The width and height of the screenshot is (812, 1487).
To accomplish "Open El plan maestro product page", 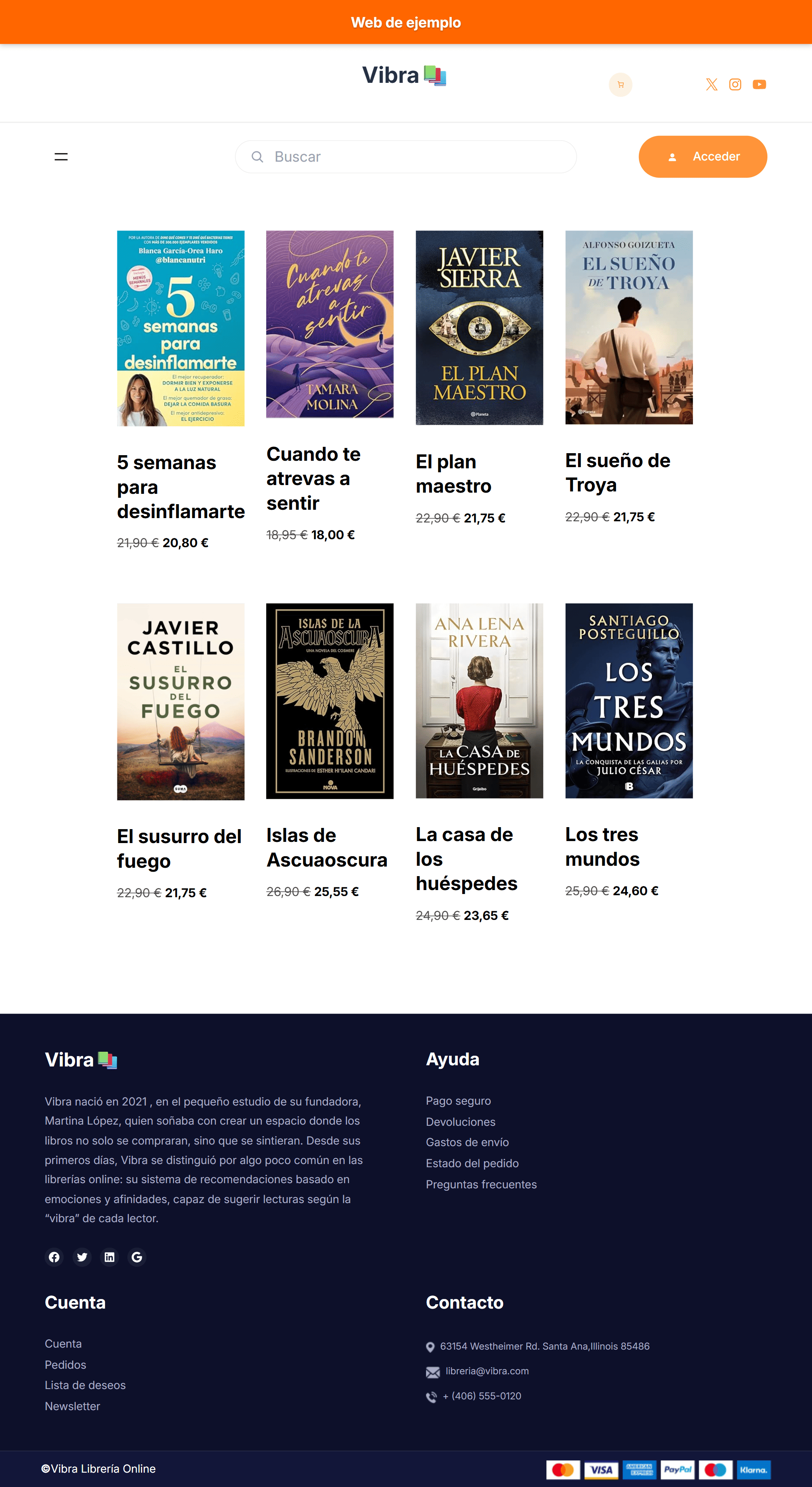I will pos(479,328).
